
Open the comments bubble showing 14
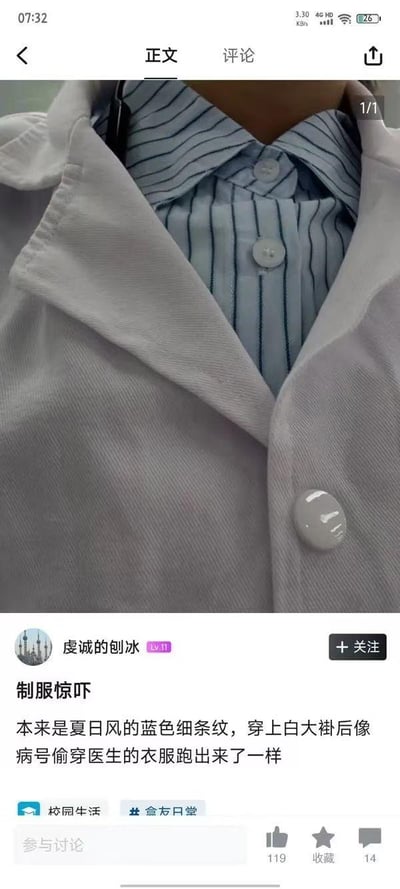(369, 844)
